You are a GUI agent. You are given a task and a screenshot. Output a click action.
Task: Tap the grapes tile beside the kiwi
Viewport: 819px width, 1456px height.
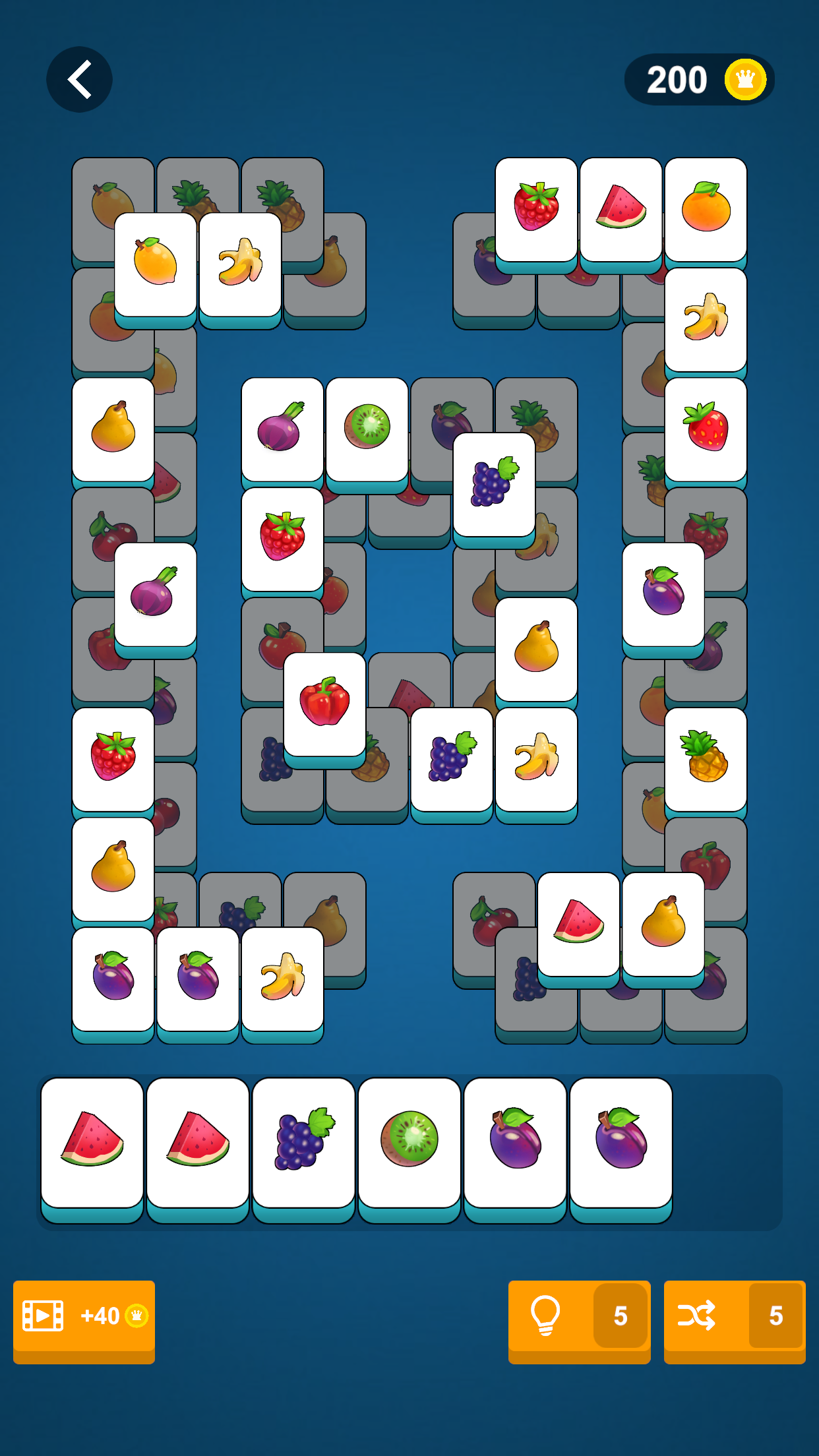pyautogui.click(x=494, y=483)
